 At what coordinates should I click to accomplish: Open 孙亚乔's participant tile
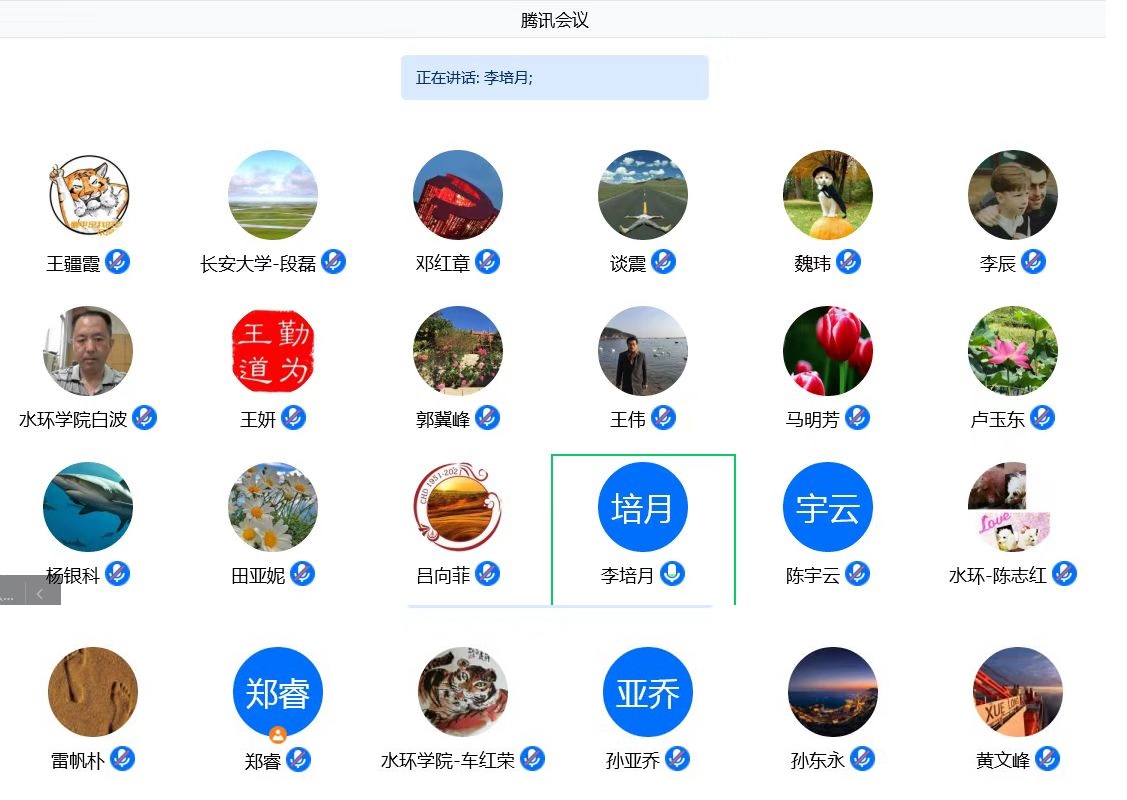point(648,692)
